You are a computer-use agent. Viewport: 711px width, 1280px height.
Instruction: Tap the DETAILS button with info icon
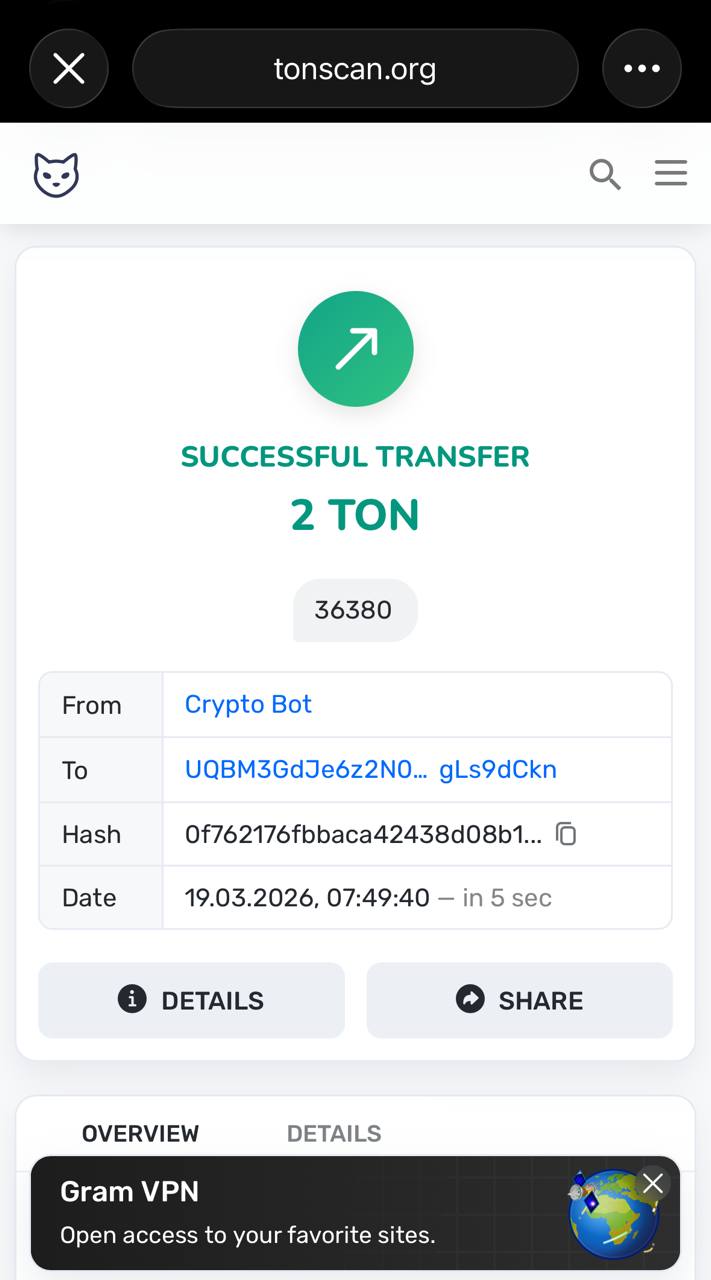(191, 1000)
